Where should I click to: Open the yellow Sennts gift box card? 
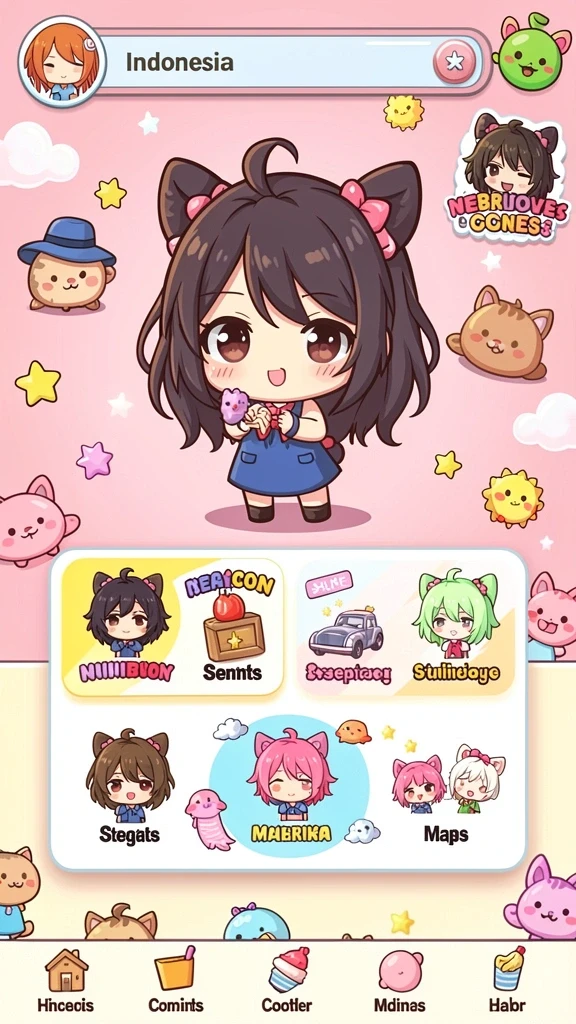(x=173, y=627)
